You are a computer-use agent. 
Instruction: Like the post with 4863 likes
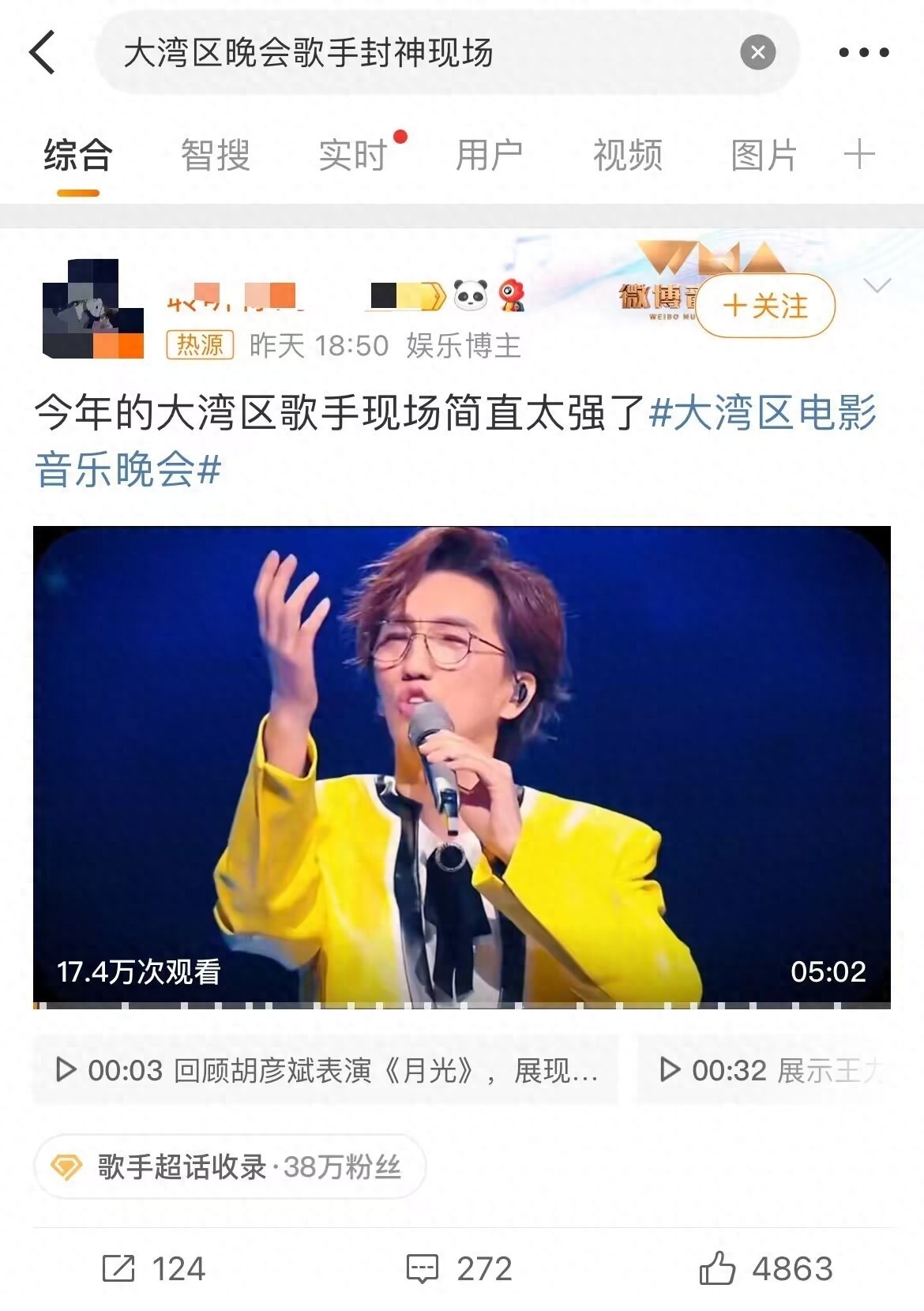click(x=764, y=1269)
